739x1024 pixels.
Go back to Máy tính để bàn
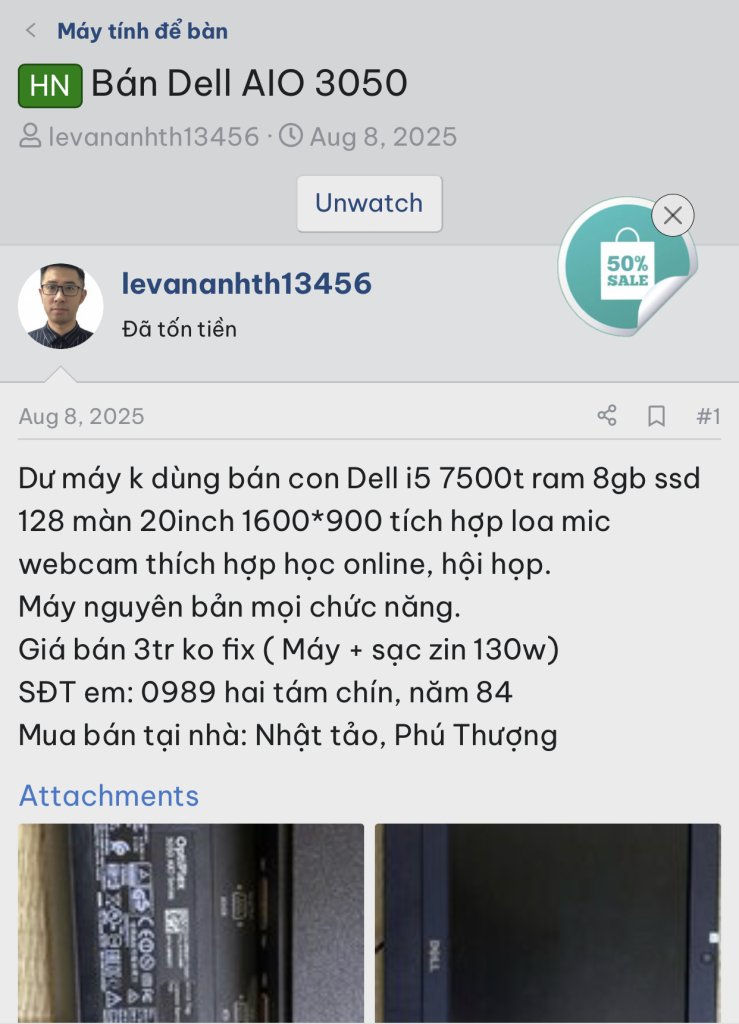(142, 31)
